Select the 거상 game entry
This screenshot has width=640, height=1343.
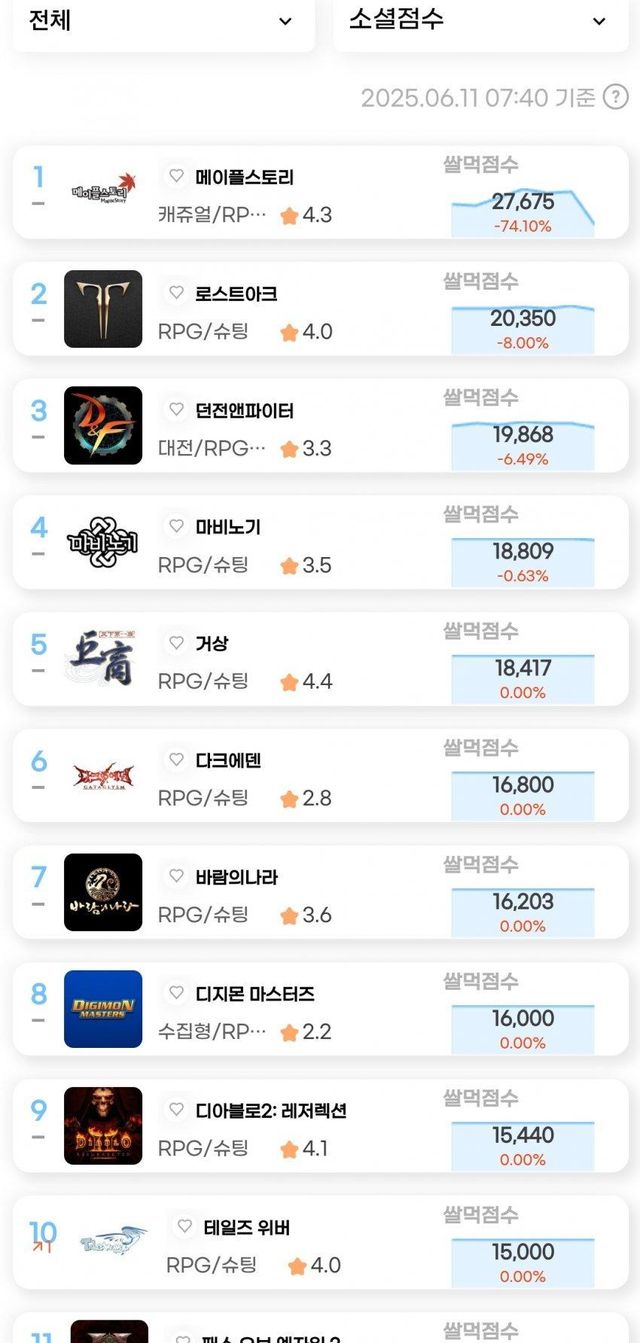point(212,644)
